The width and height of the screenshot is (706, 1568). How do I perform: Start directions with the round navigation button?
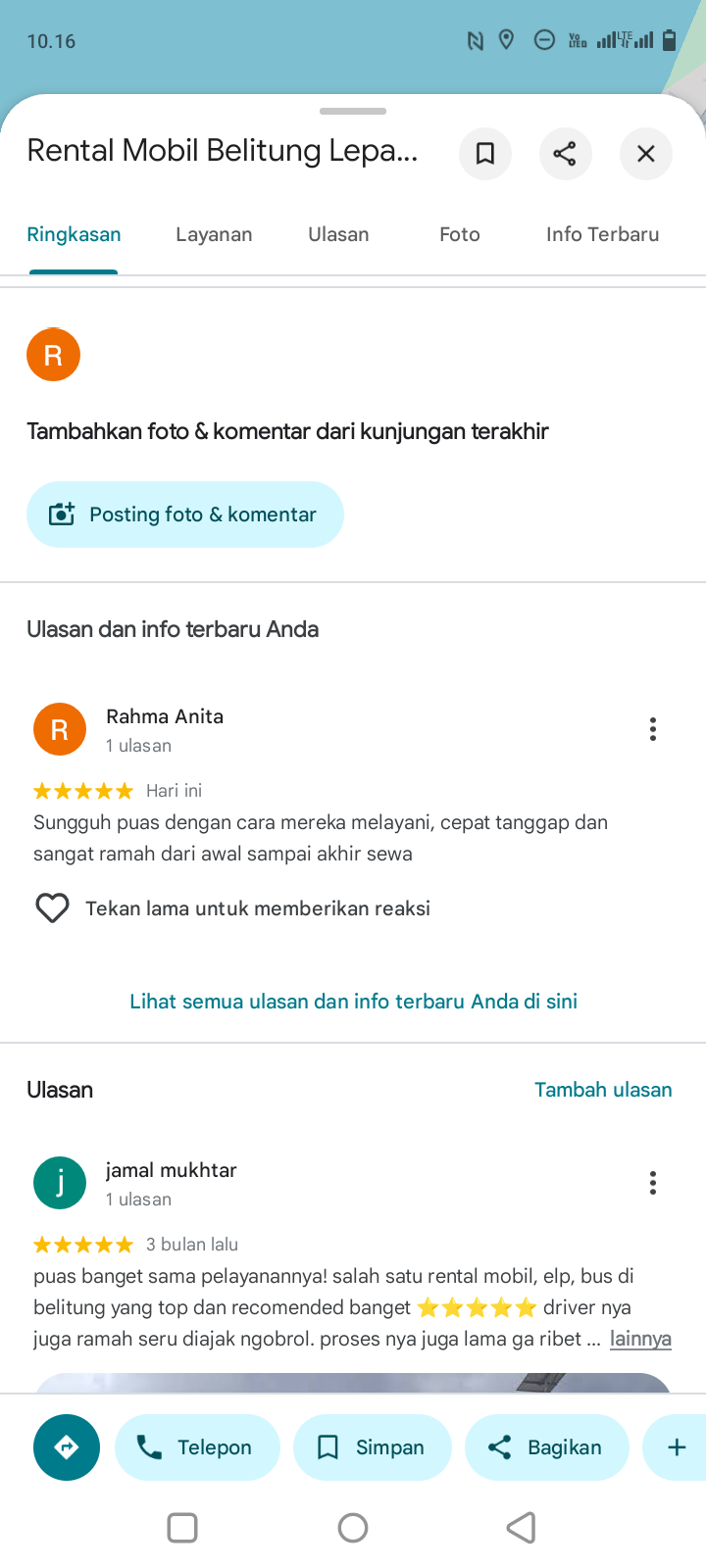(67, 1447)
